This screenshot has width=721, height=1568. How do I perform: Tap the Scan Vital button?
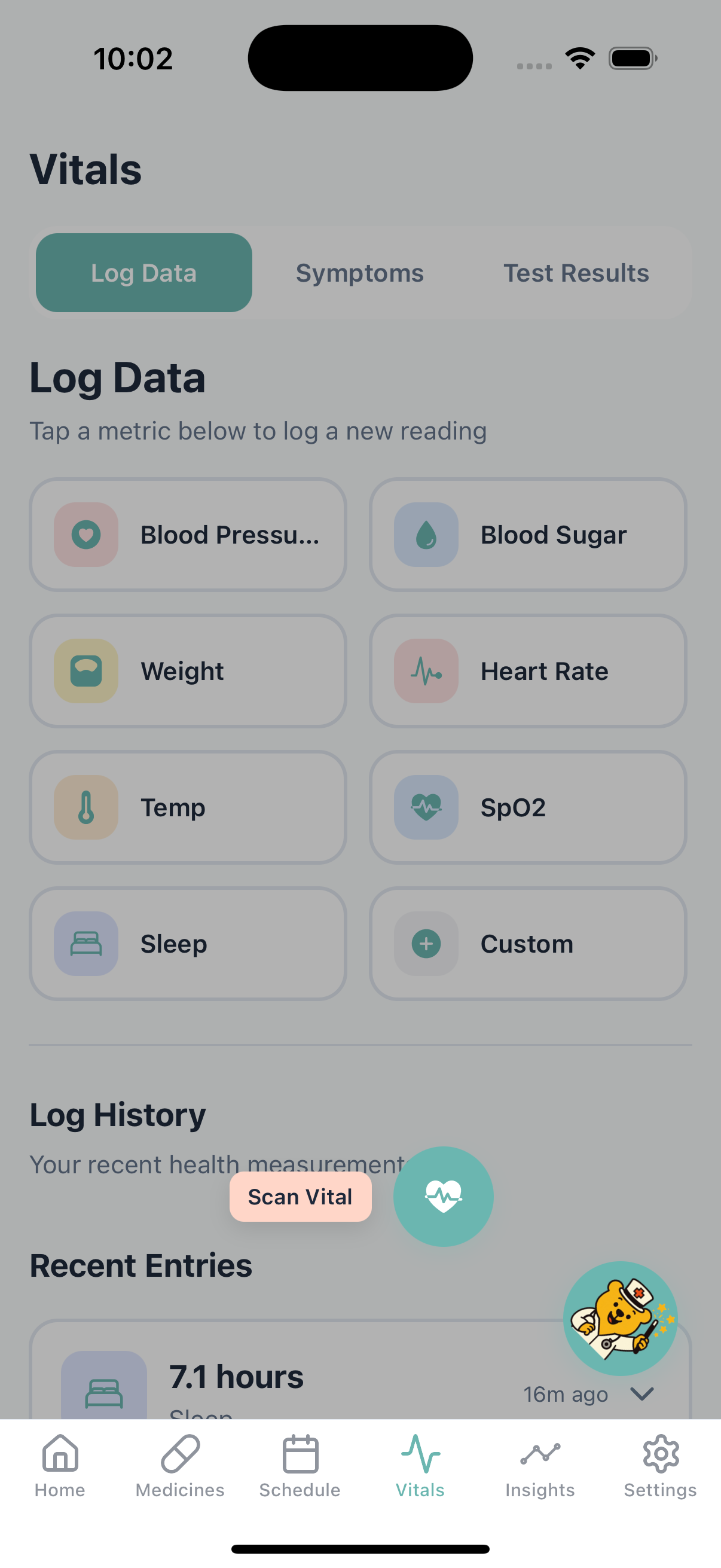coord(300,1196)
